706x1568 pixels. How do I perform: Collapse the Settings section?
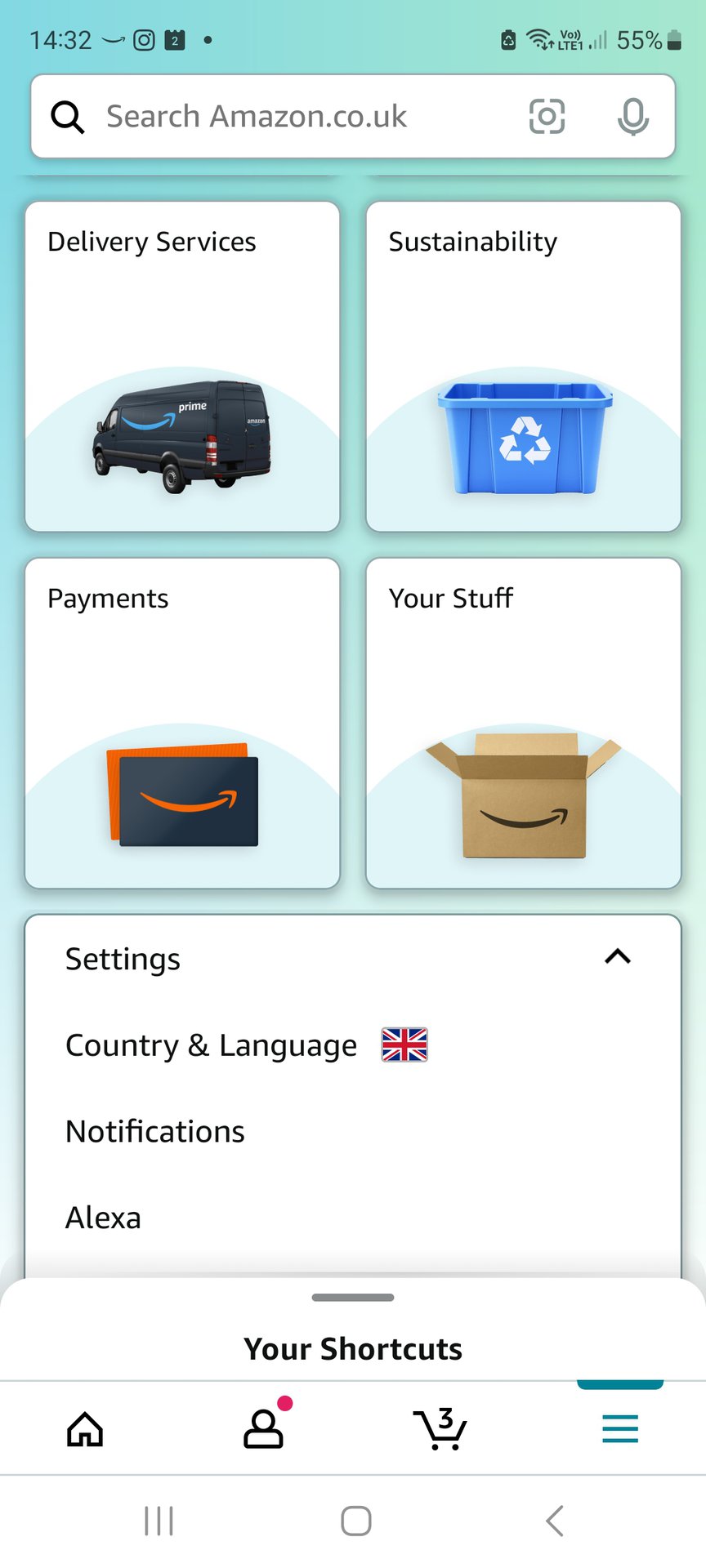(x=617, y=957)
